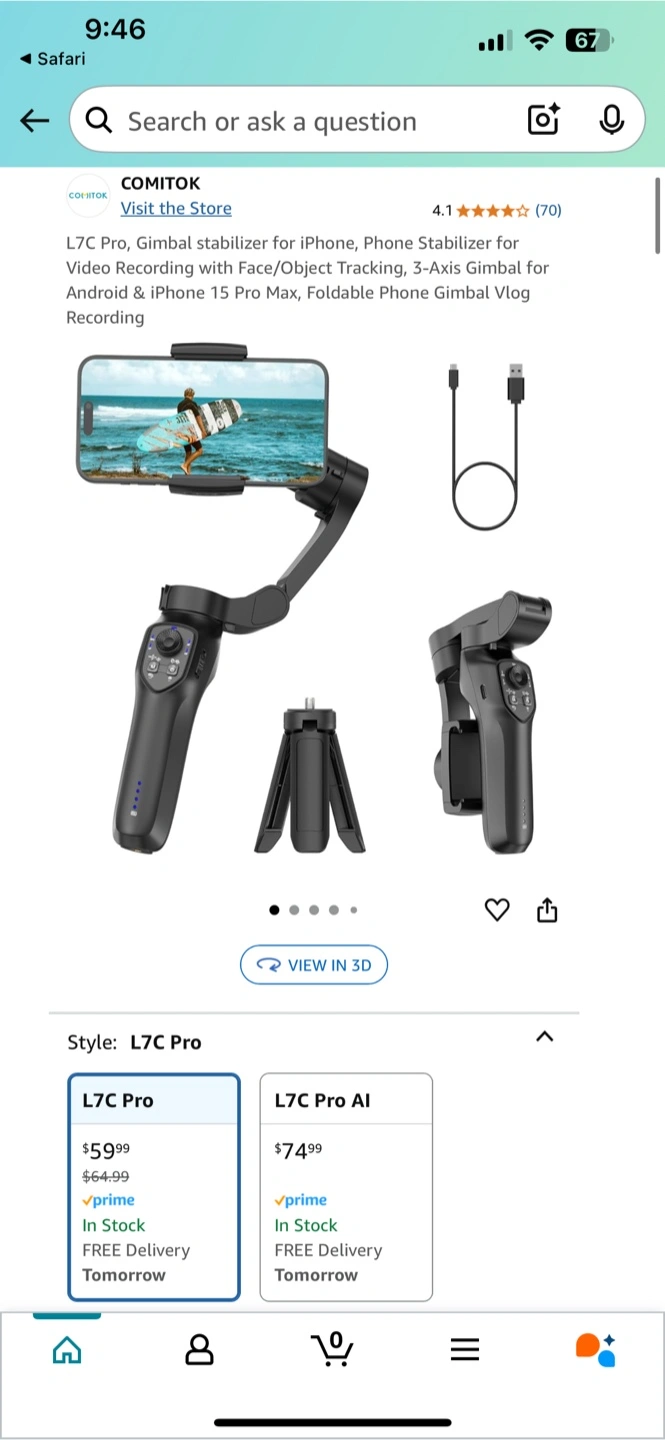Switch to the Home tab
665x1440 pixels.
[x=67, y=1350]
